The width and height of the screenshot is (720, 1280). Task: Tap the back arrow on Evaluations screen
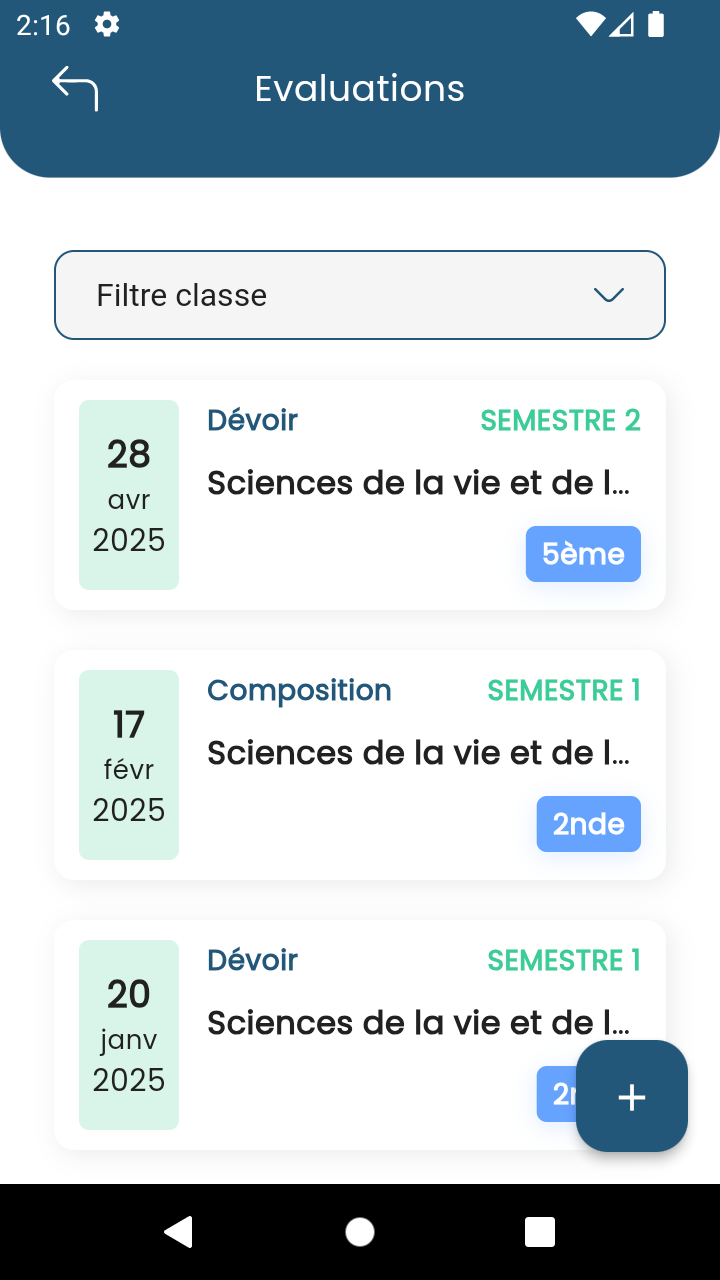click(x=74, y=88)
